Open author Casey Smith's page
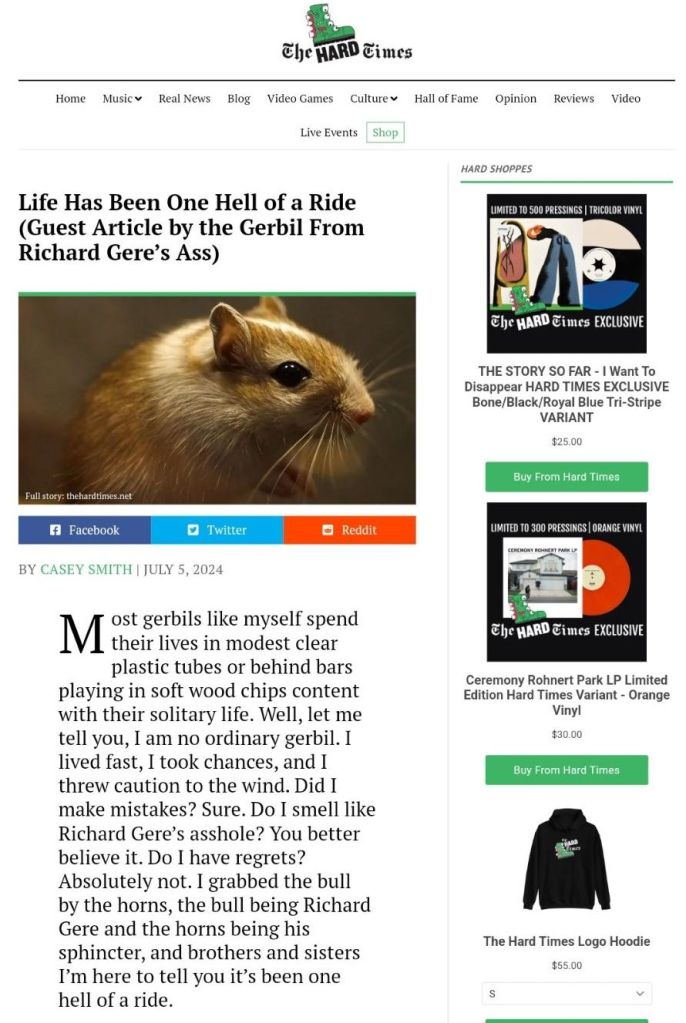The image size is (686, 1023). pyautogui.click(x=86, y=569)
